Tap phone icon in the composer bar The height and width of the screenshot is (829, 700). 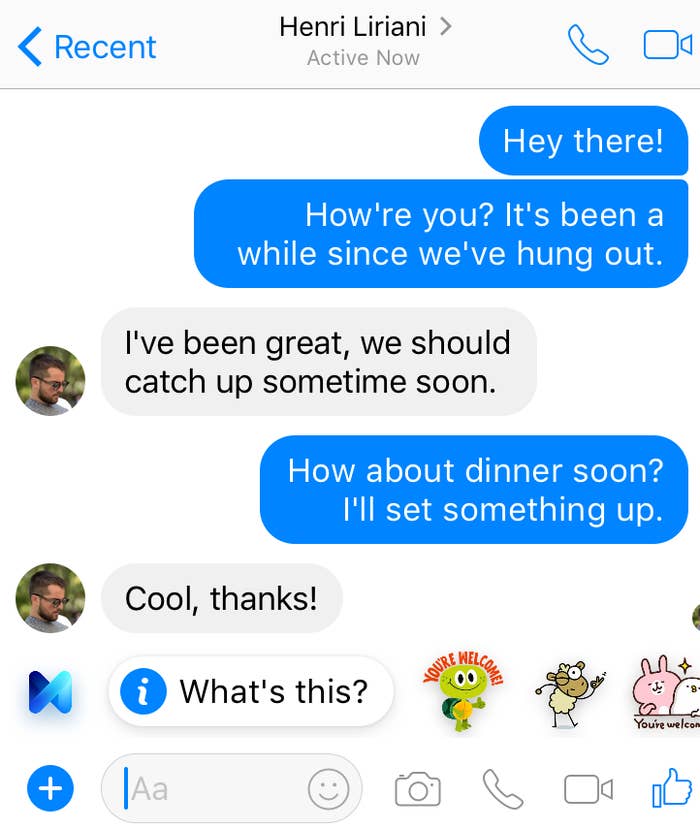(x=502, y=790)
